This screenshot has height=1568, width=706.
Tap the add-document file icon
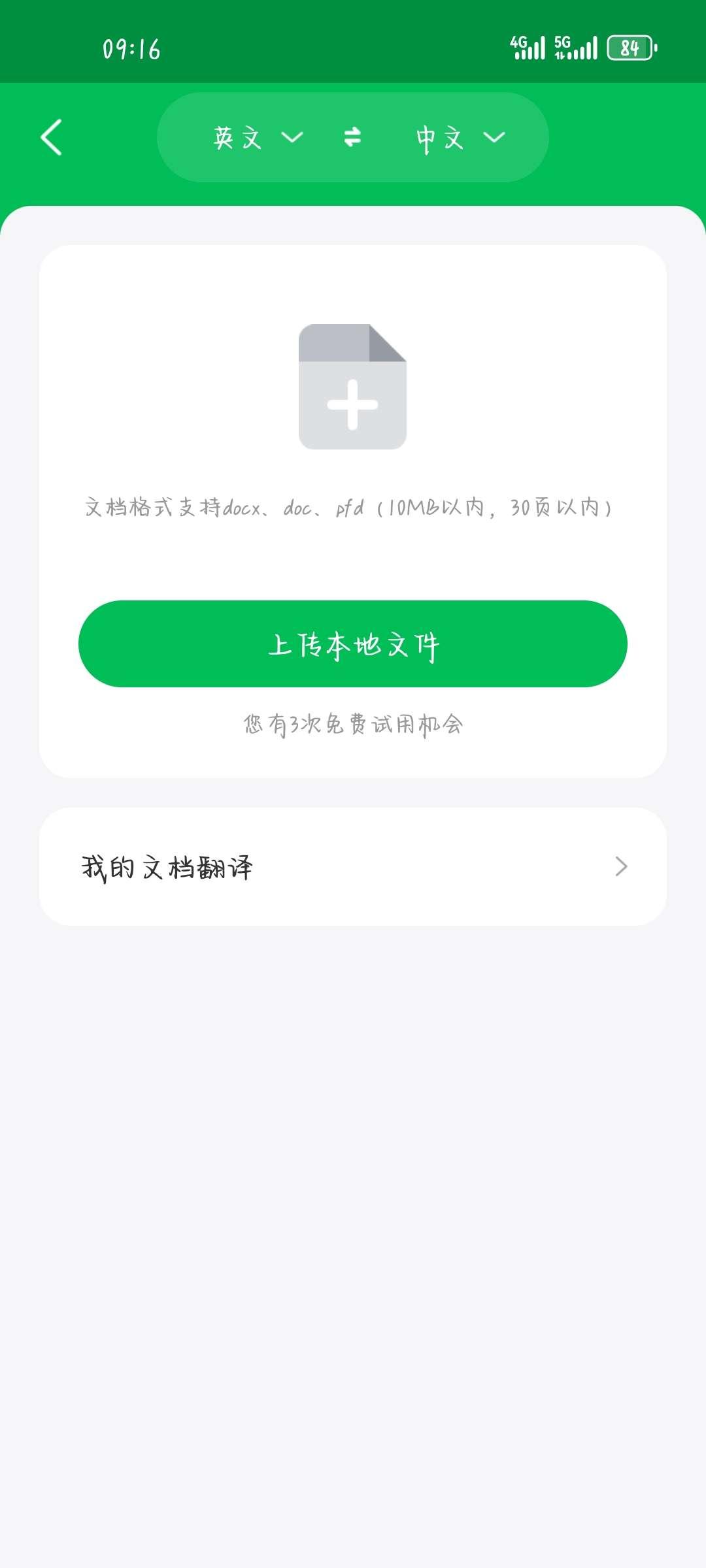tap(352, 387)
